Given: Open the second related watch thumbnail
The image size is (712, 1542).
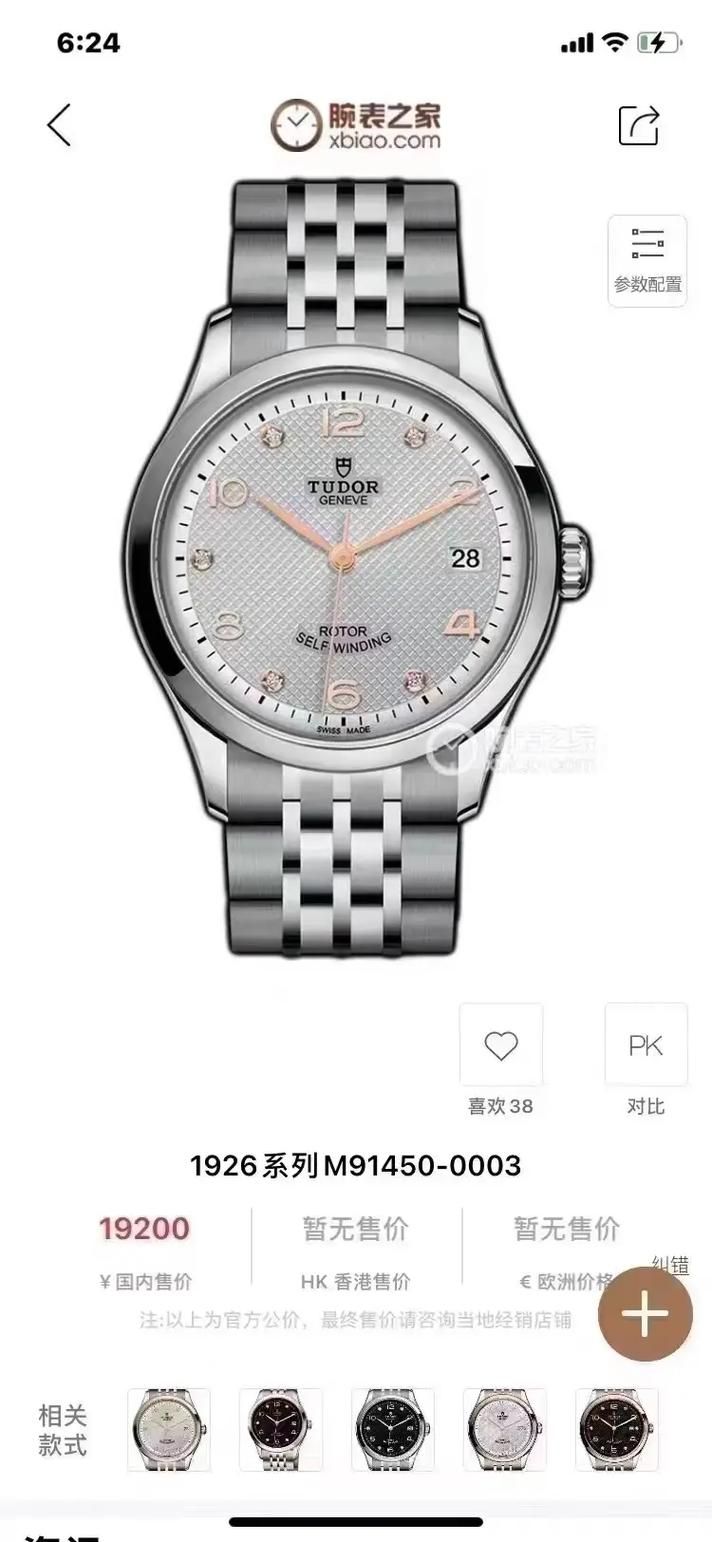Looking at the screenshot, I should pyautogui.click(x=281, y=1430).
